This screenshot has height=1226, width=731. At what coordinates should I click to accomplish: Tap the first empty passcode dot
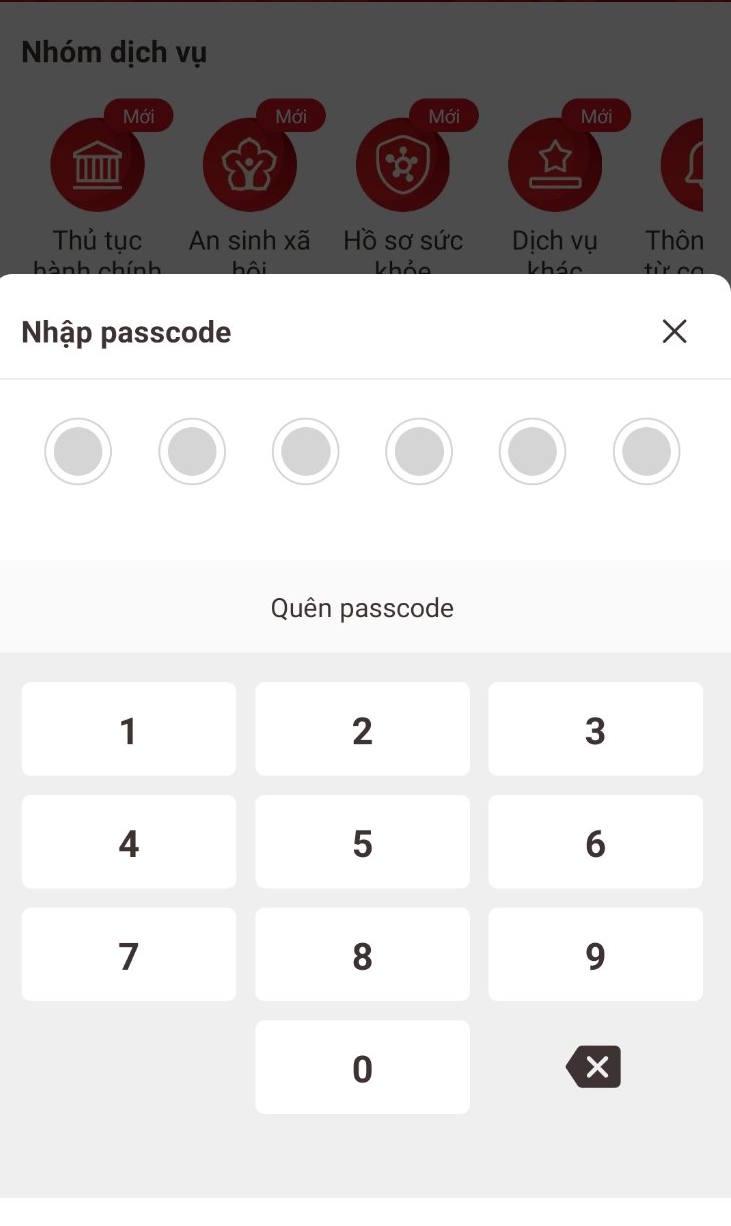(x=78, y=450)
